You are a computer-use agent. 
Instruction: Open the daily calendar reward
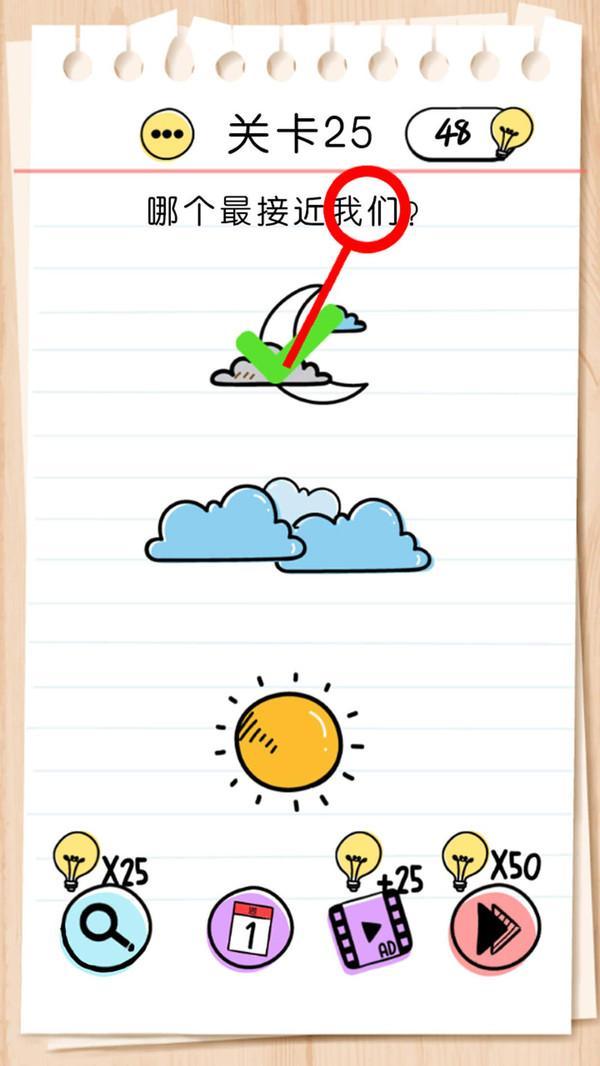pos(250,930)
